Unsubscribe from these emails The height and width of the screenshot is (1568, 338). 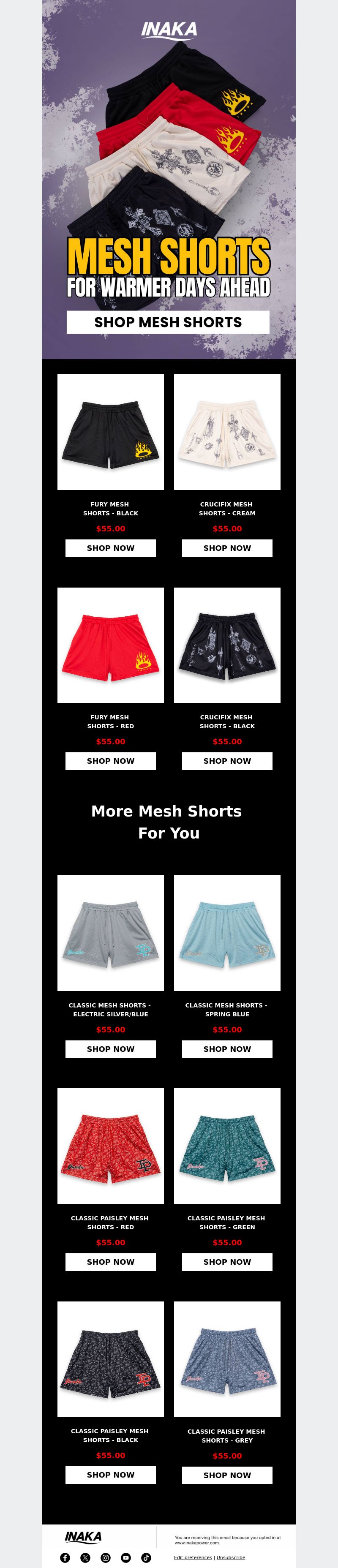[231, 1557]
